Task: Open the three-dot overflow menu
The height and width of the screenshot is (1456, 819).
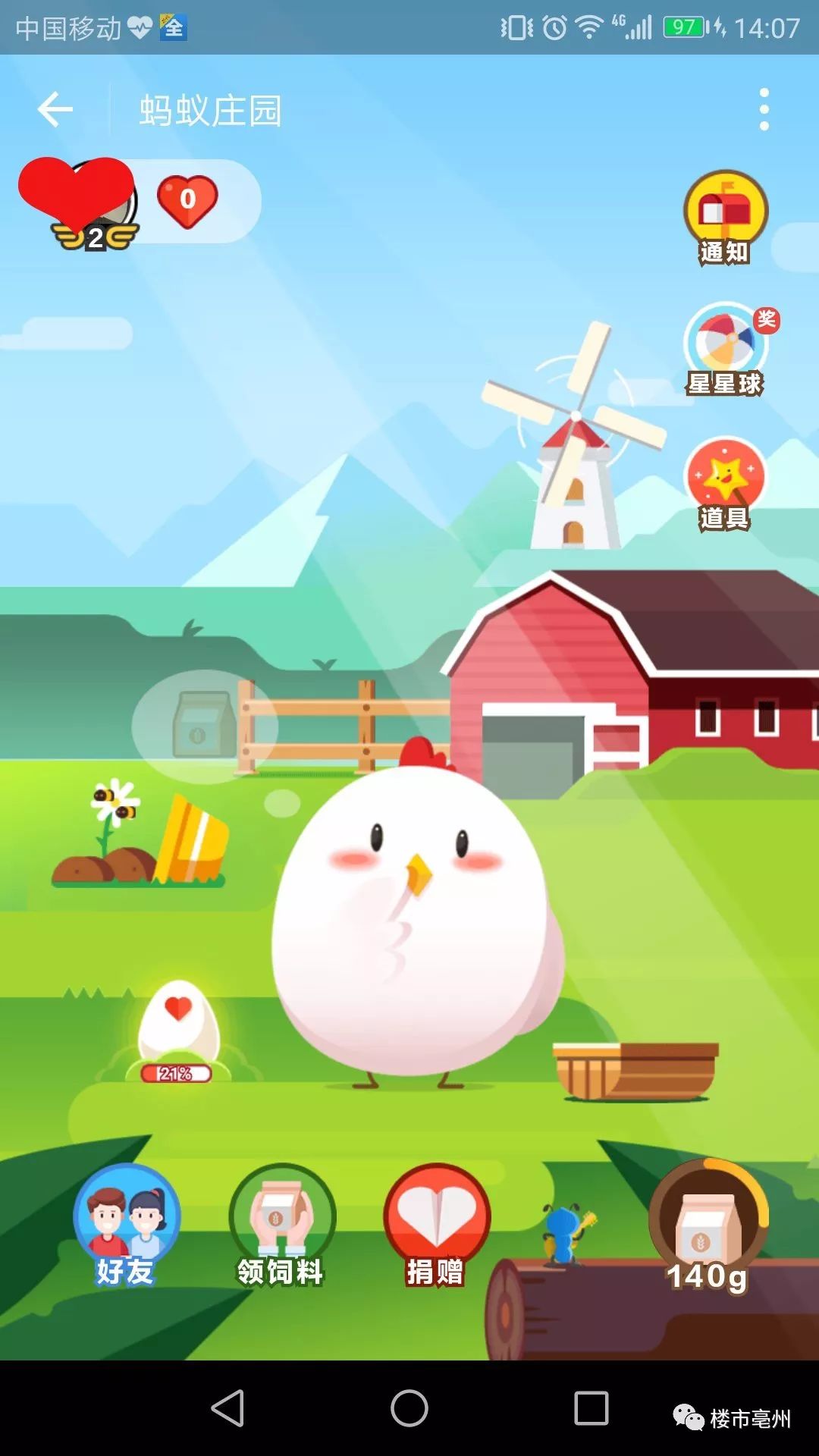Action: coord(764,109)
